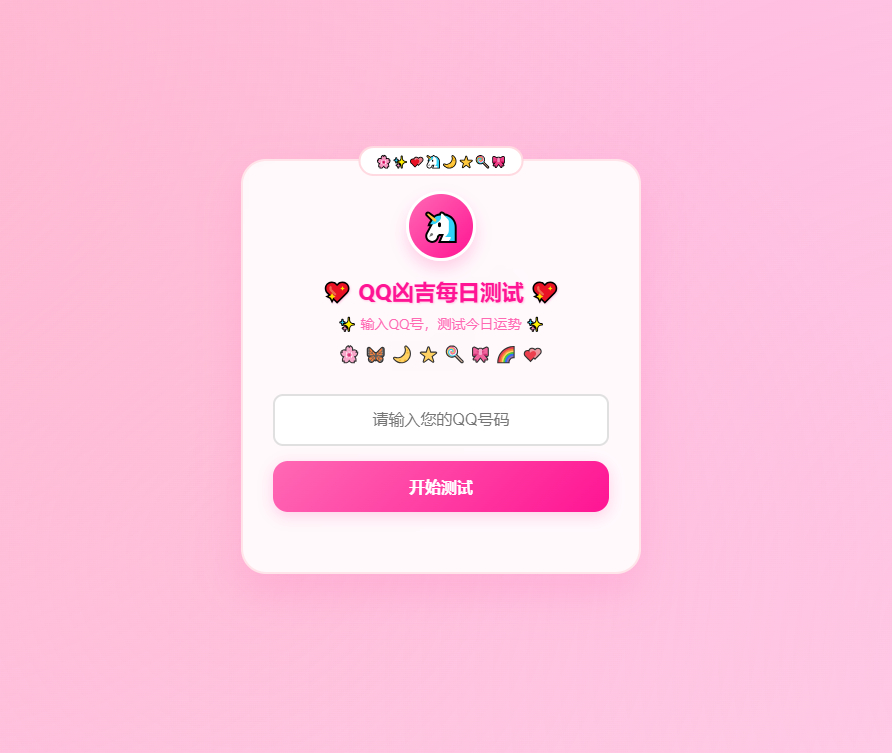This screenshot has height=753, width=892.
Task: Start the test with 开始测试 button
Action: click(440, 487)
